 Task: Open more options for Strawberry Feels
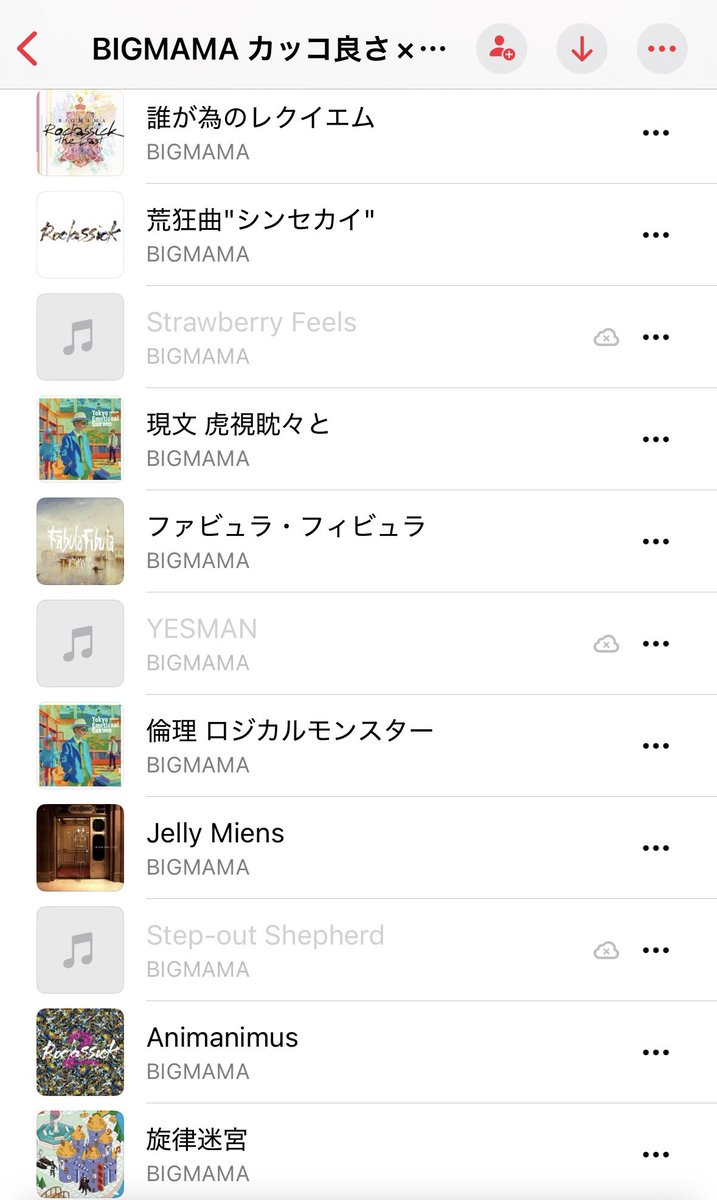(655, 338)
